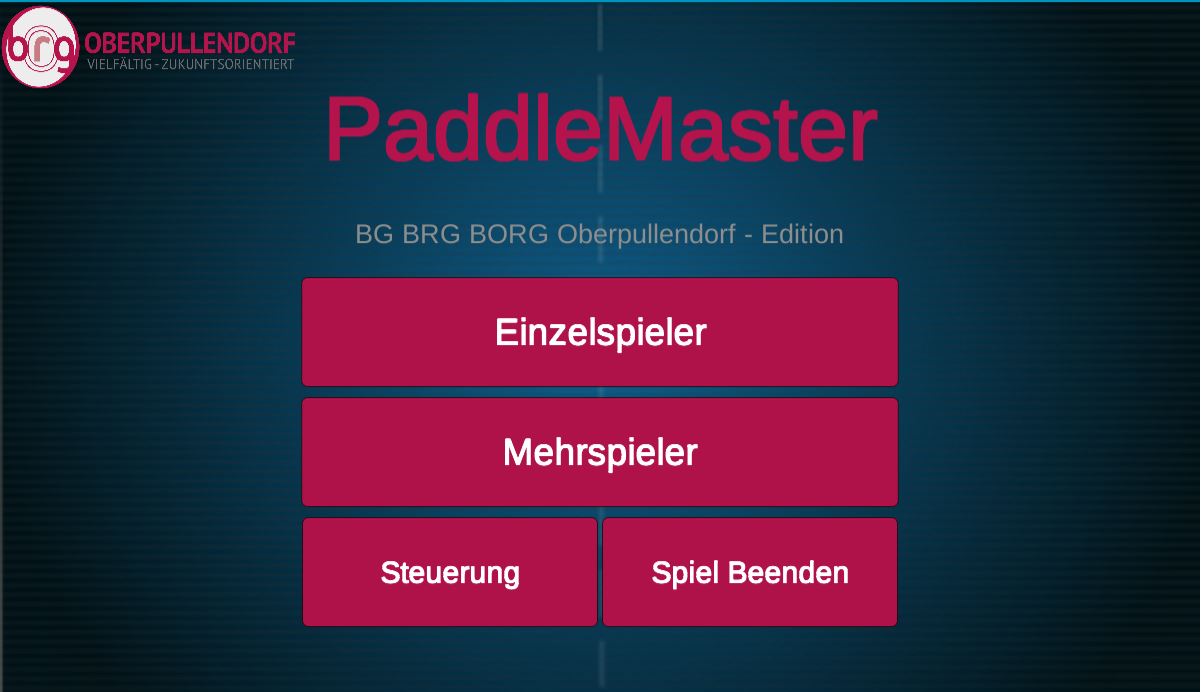Tap Spiel Beenden to quit
1201x692 pixels.
[x=750, y=572]
